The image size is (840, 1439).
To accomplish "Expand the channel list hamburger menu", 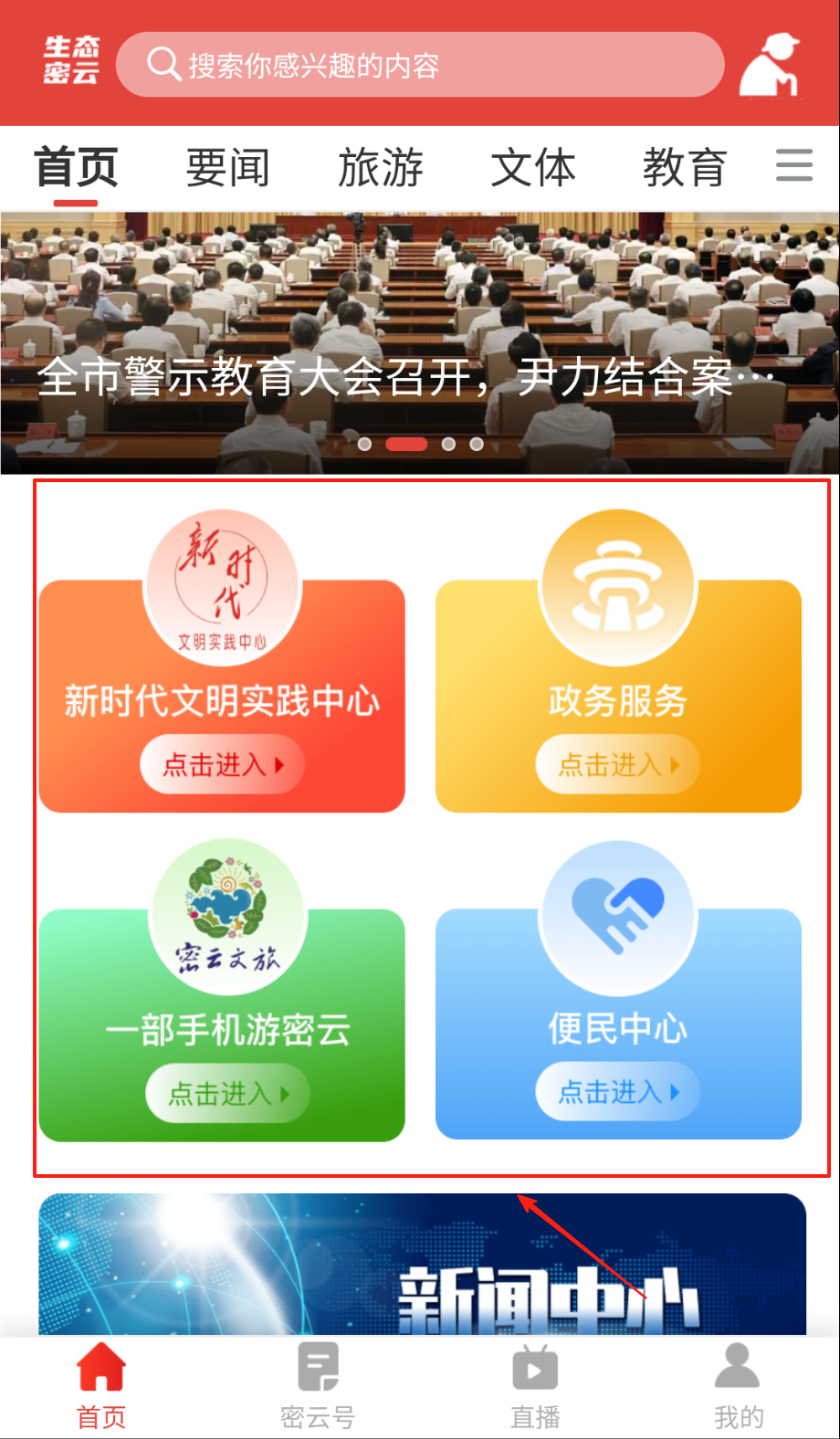I will [x=794, y=166].
